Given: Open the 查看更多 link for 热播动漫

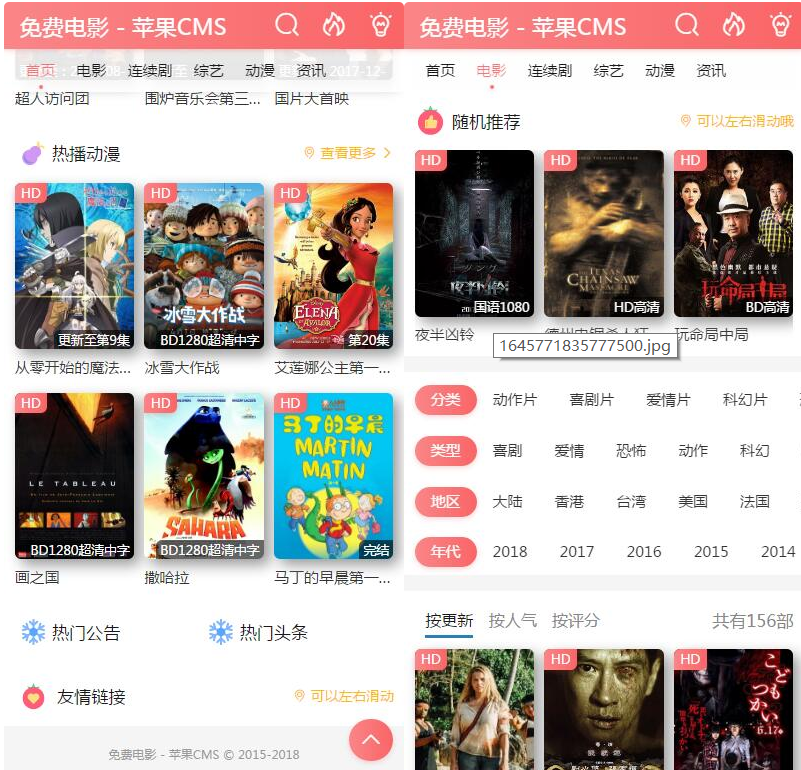Looking at the screenshot, I should pos(347,153).
